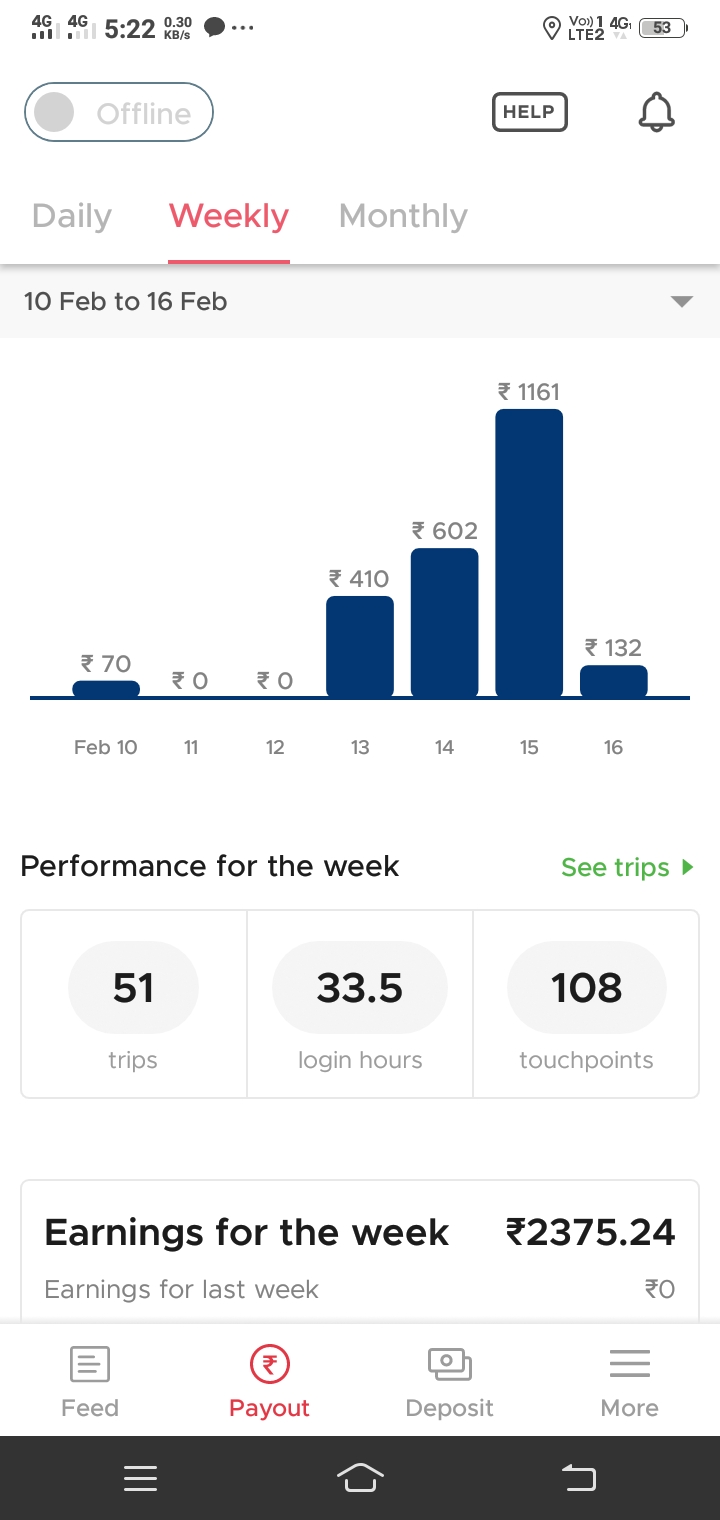Select the Weekly tab

pos(229,216)
